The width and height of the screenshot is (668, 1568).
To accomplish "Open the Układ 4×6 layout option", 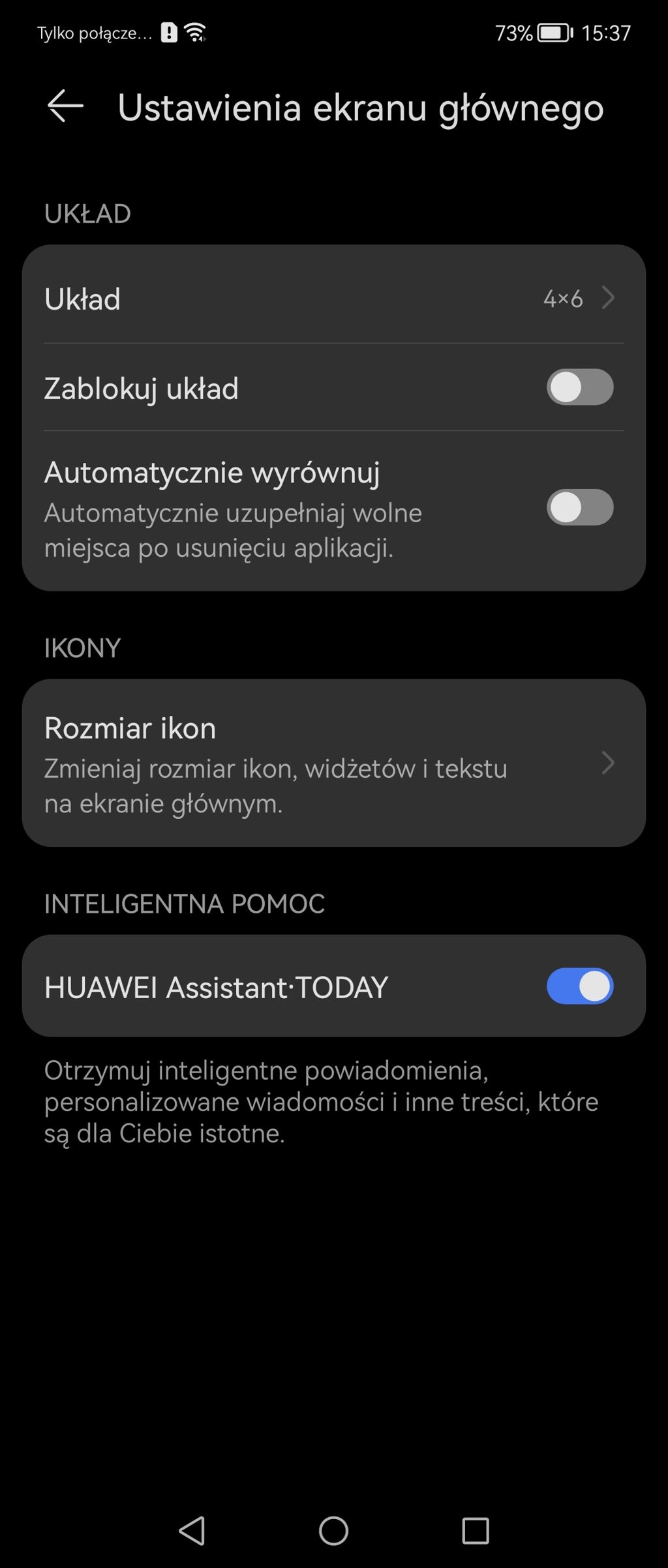I will (333, 299).
